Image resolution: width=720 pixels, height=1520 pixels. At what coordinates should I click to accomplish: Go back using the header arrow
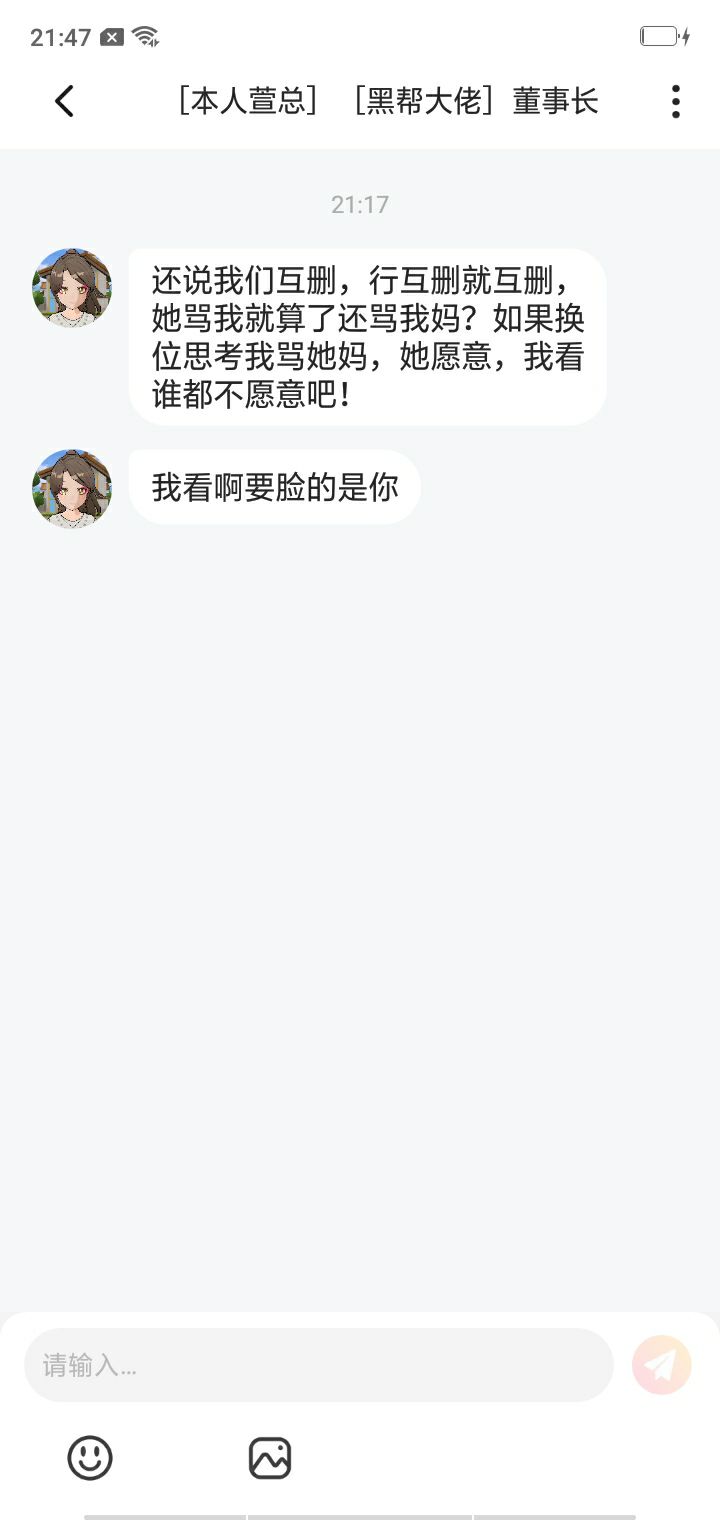[65, 101]
